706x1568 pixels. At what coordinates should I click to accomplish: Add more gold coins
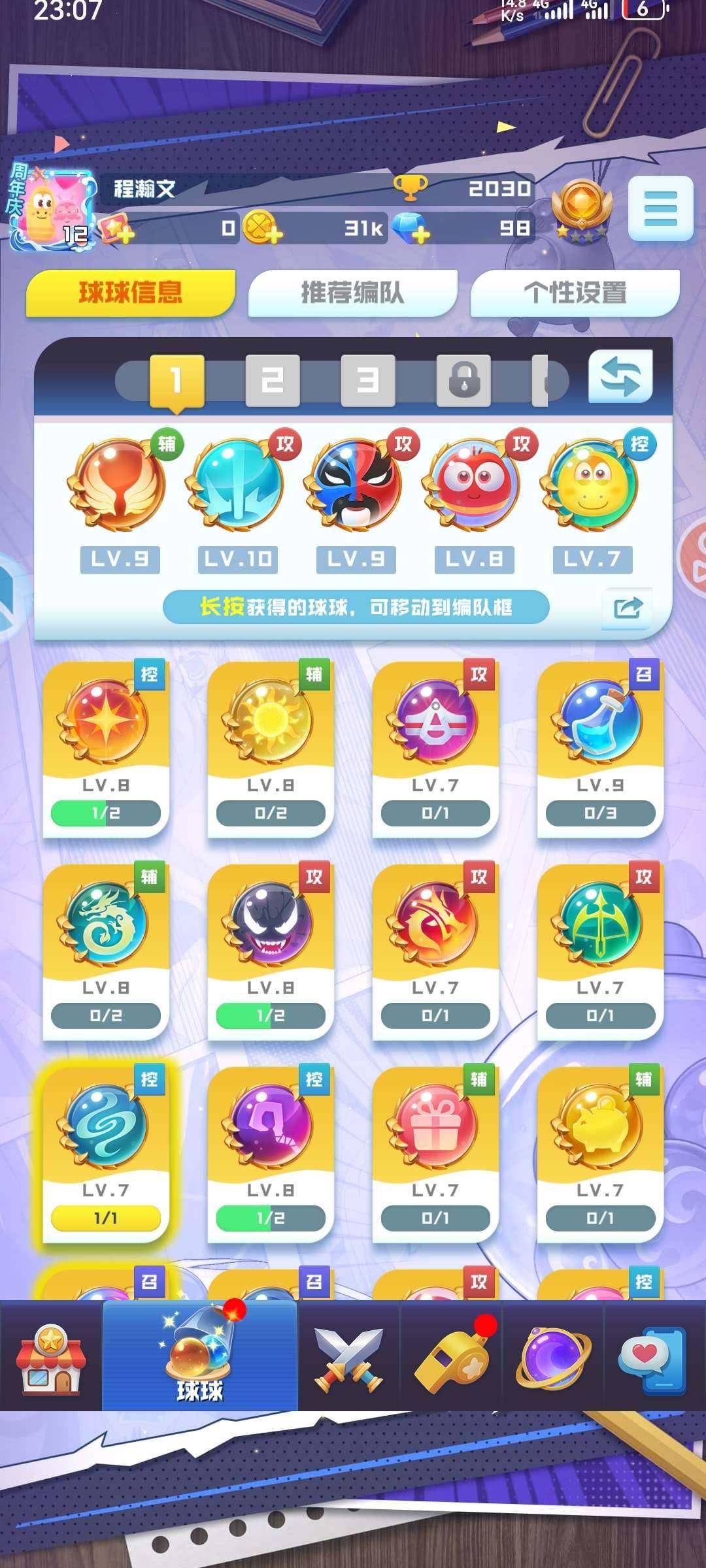point(263,229)
